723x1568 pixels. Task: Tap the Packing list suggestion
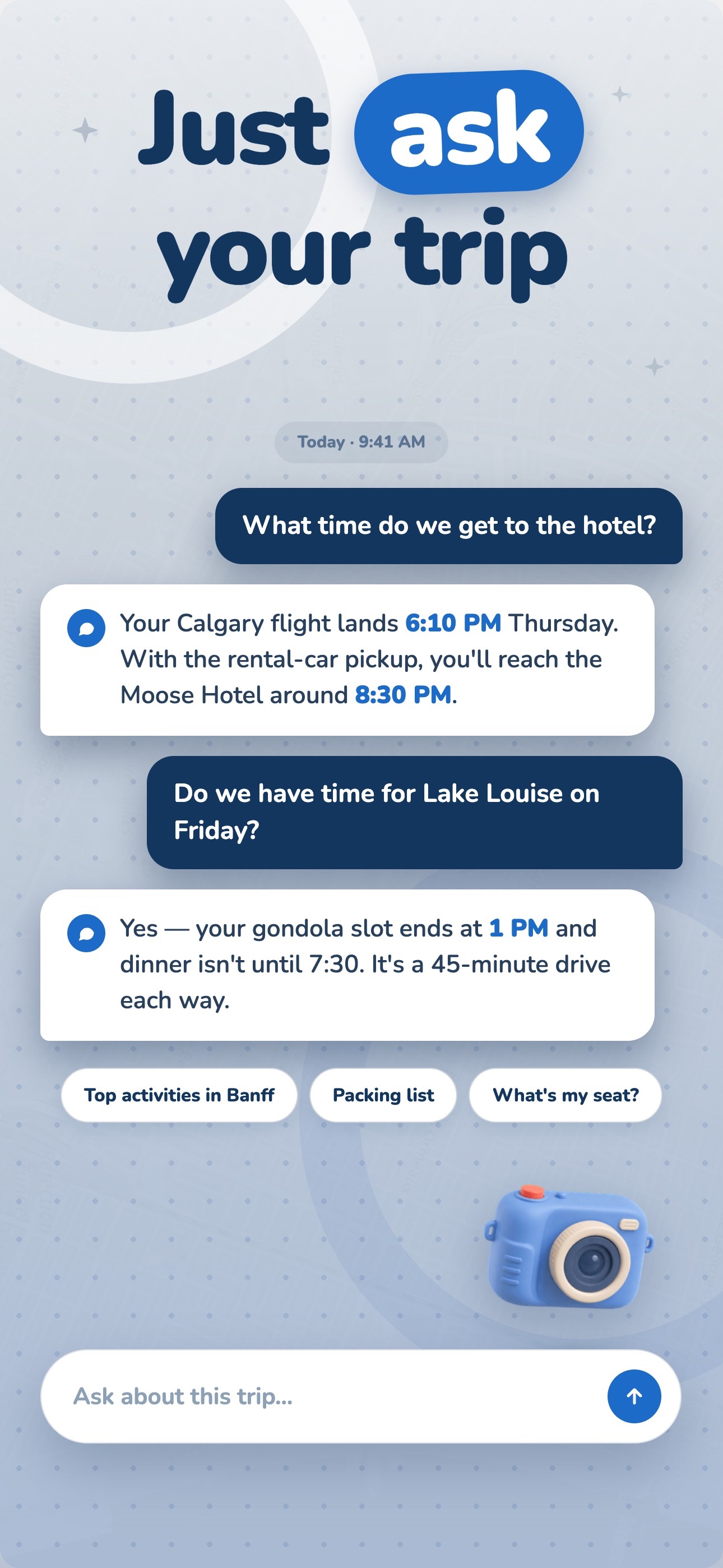(383, 1095)
